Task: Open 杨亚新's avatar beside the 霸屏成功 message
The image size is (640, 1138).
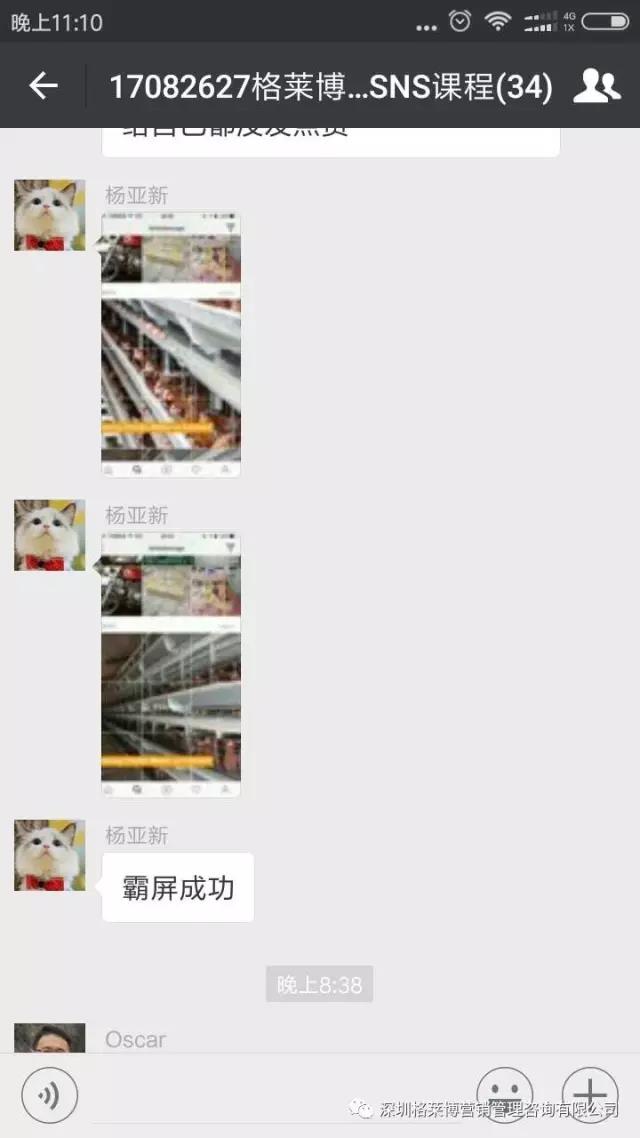Action: click(x=49, y=855)
